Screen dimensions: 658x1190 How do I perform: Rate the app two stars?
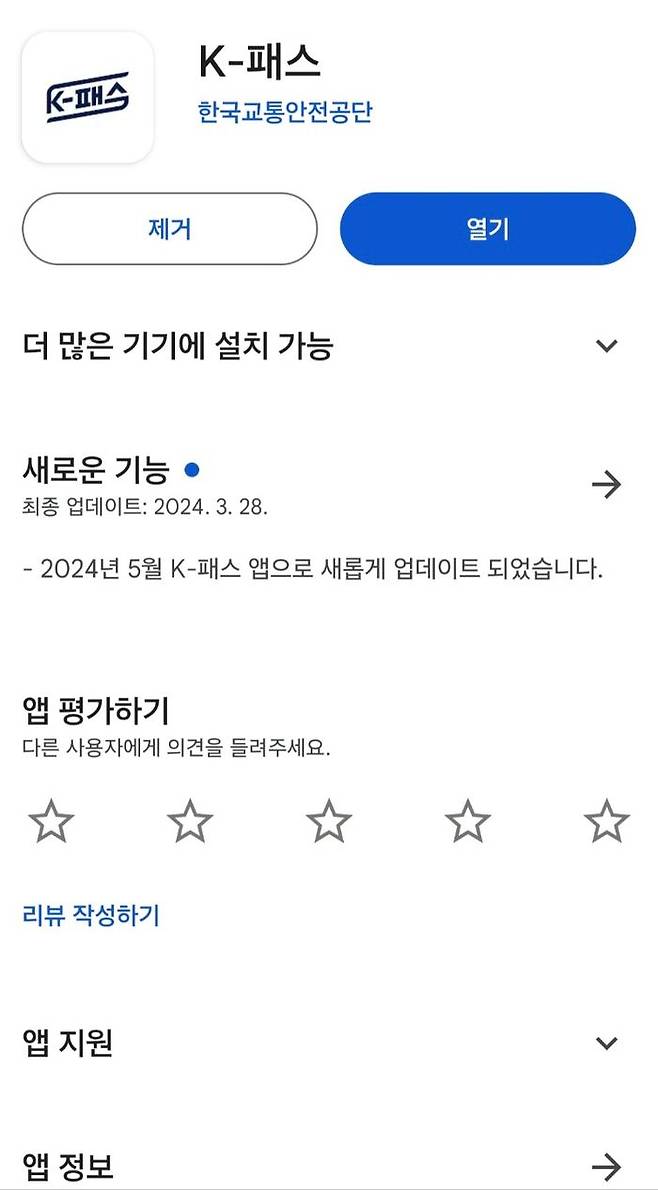pyautogui.click(x=190, y=822)
